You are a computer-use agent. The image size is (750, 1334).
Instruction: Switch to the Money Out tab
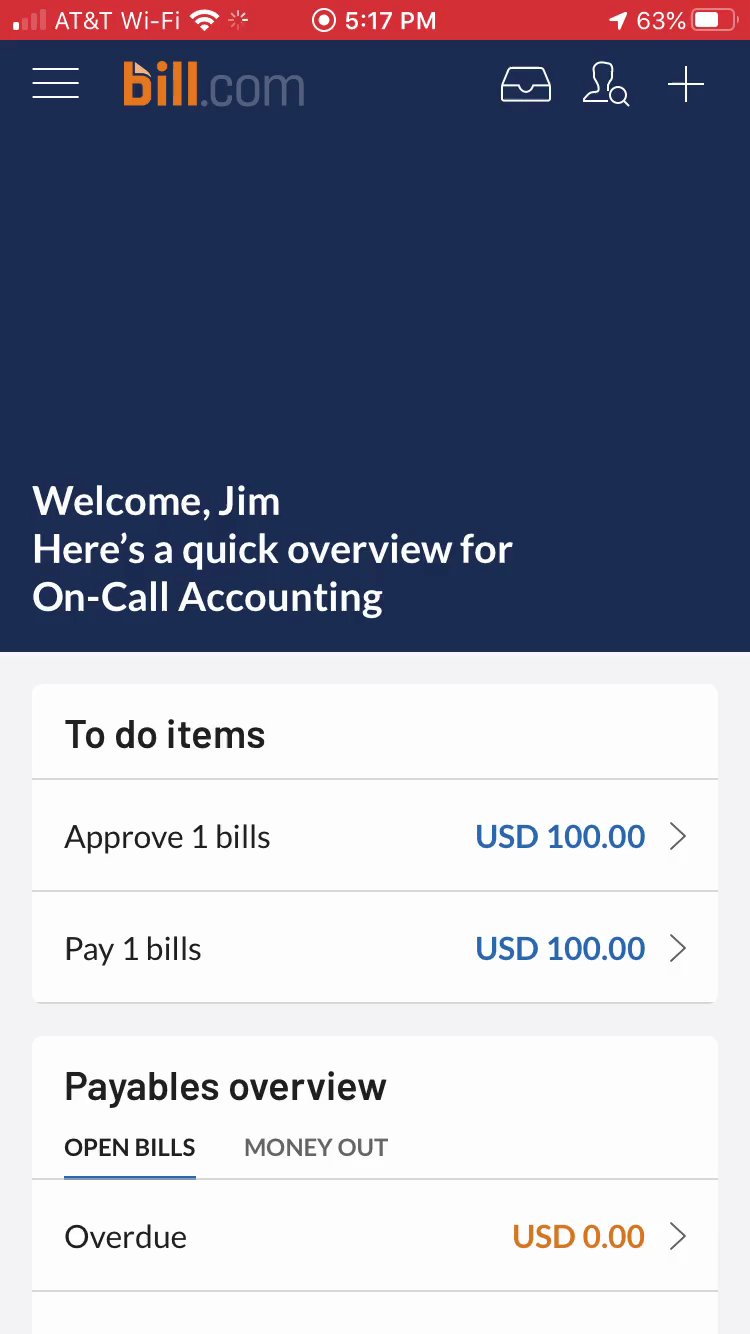[x=316, y=1148]
